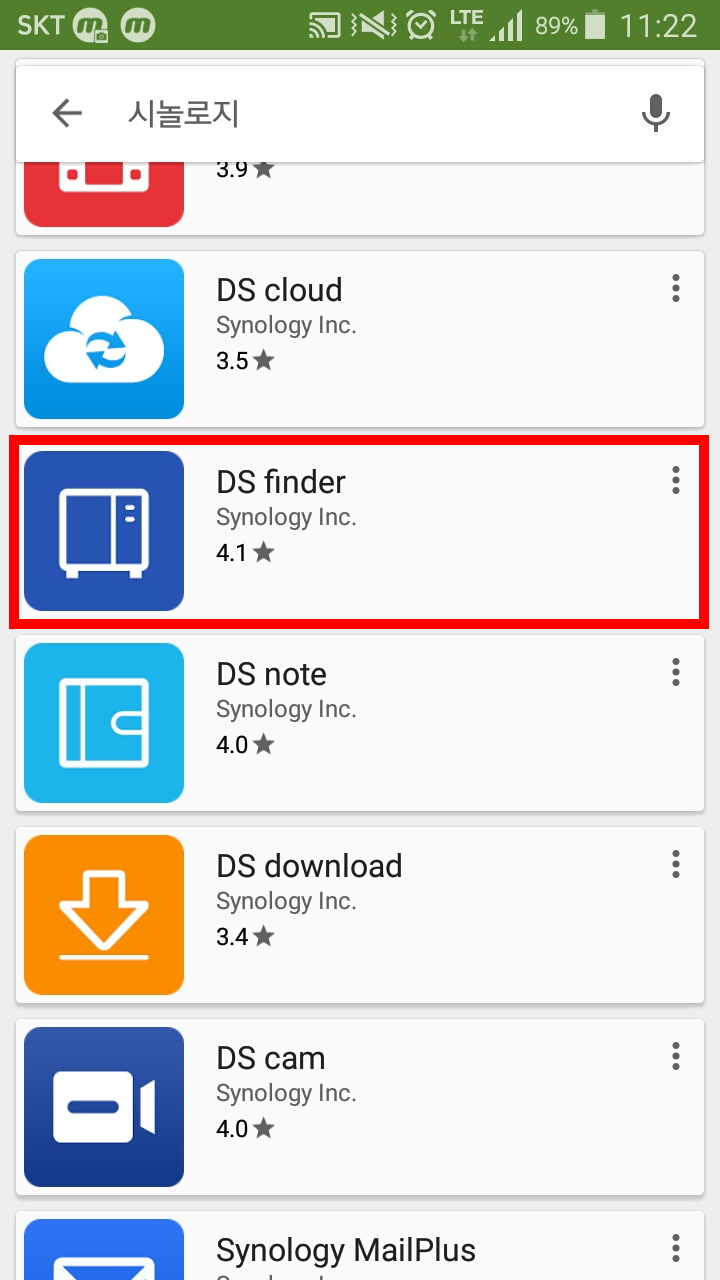This screenshot has height=1280, width=720.
Task: Open the overflow menu for DS cam
Action: tap(676, 1055)
